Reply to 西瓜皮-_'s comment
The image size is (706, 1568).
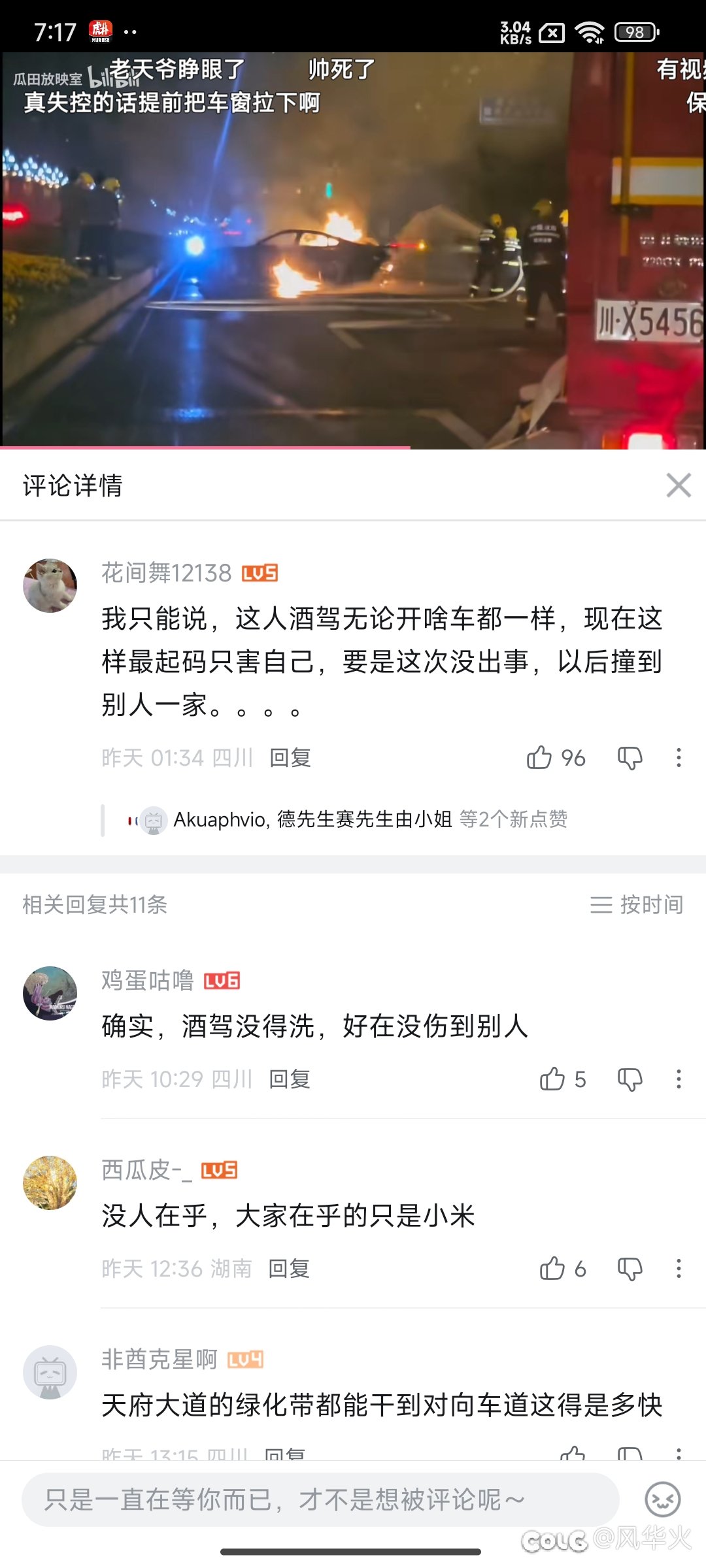289,1269
